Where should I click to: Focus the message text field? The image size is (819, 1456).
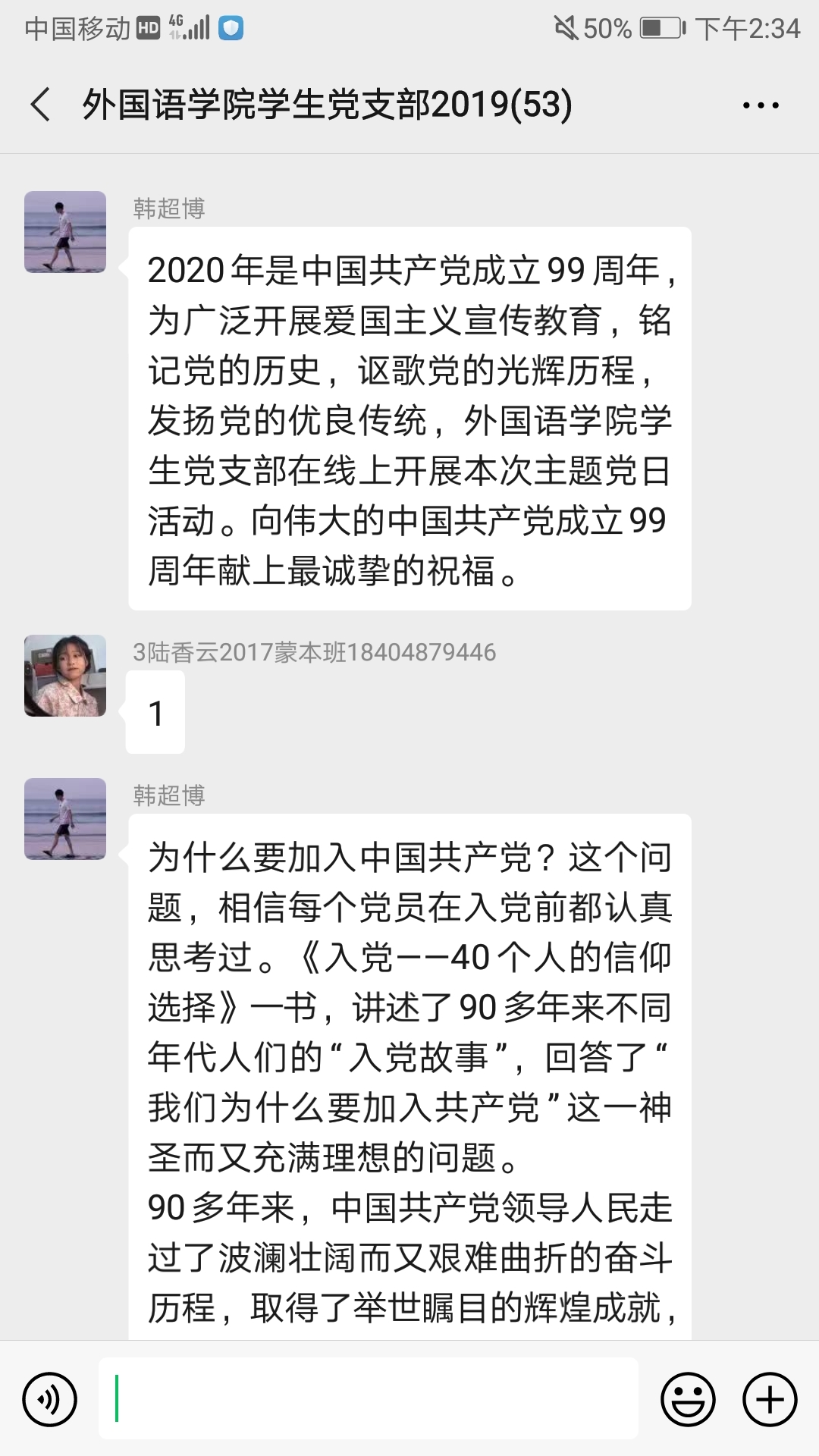pos(369,1398)
